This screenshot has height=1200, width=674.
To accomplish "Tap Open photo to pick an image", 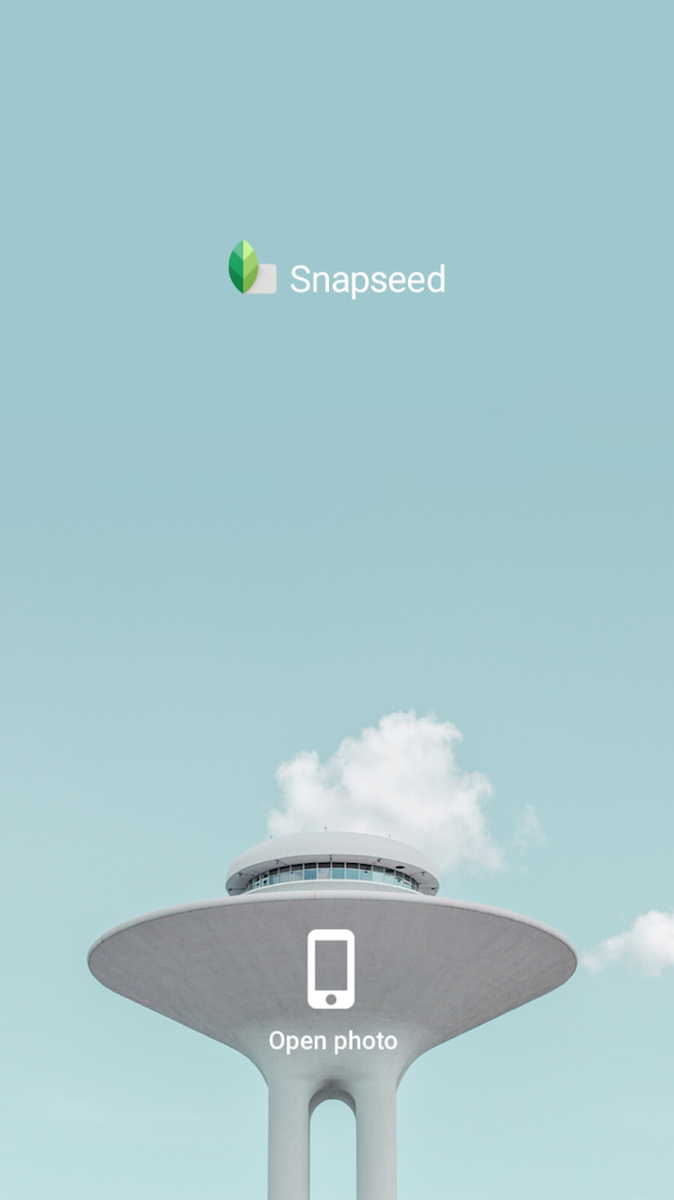I will [332, 988].
